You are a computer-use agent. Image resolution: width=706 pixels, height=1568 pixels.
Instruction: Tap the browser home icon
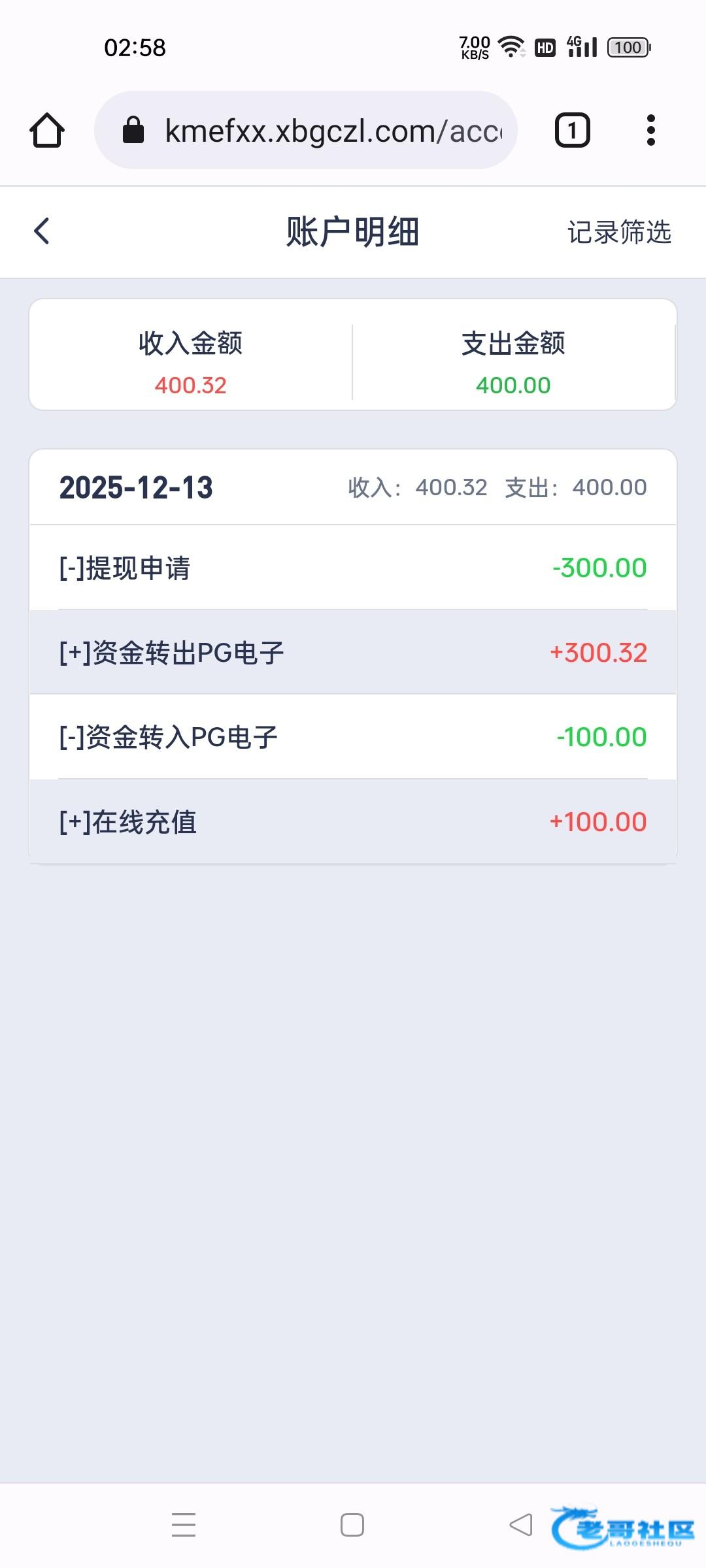coord(47,131)
